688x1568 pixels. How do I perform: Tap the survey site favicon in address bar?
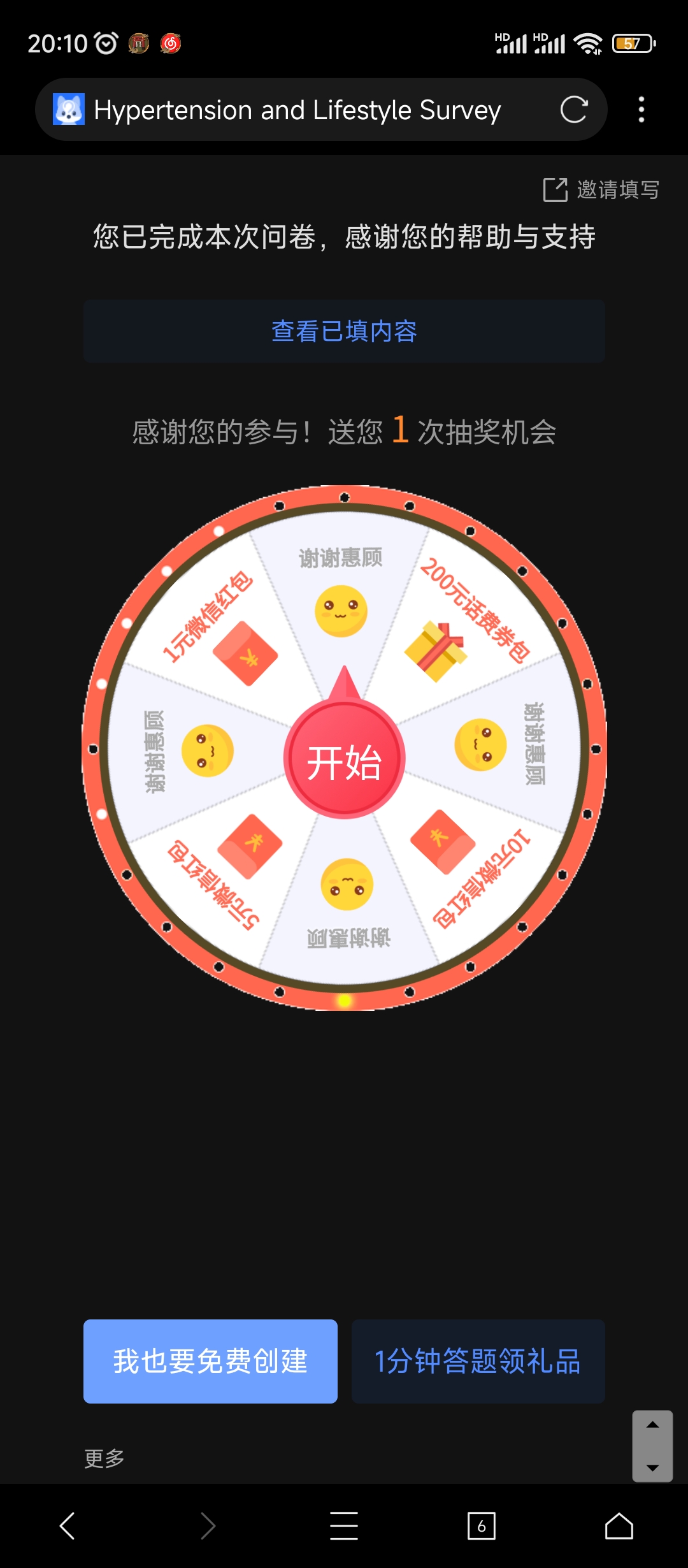[x=70, y=109]
